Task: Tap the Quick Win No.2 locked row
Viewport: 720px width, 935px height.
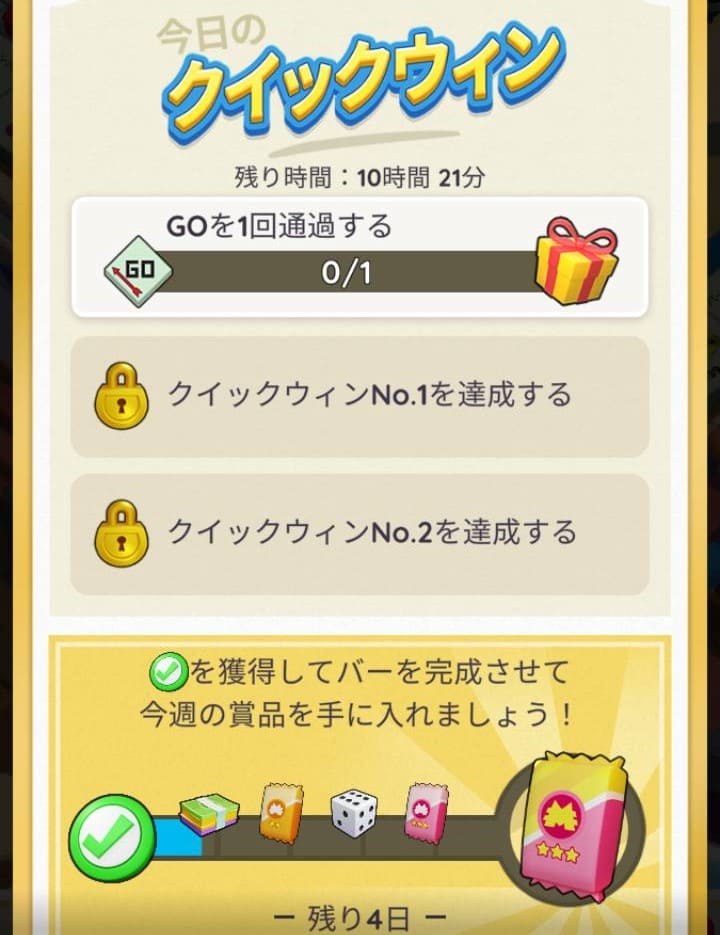Action: 360,531
